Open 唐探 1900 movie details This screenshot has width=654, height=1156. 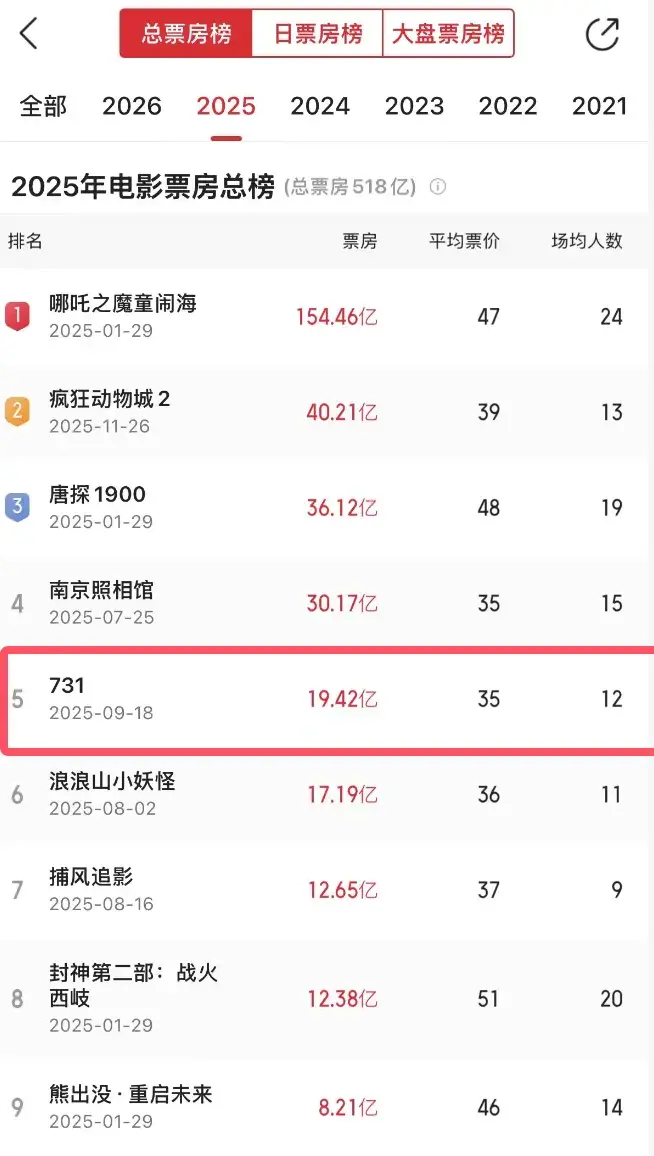point(98,506)
